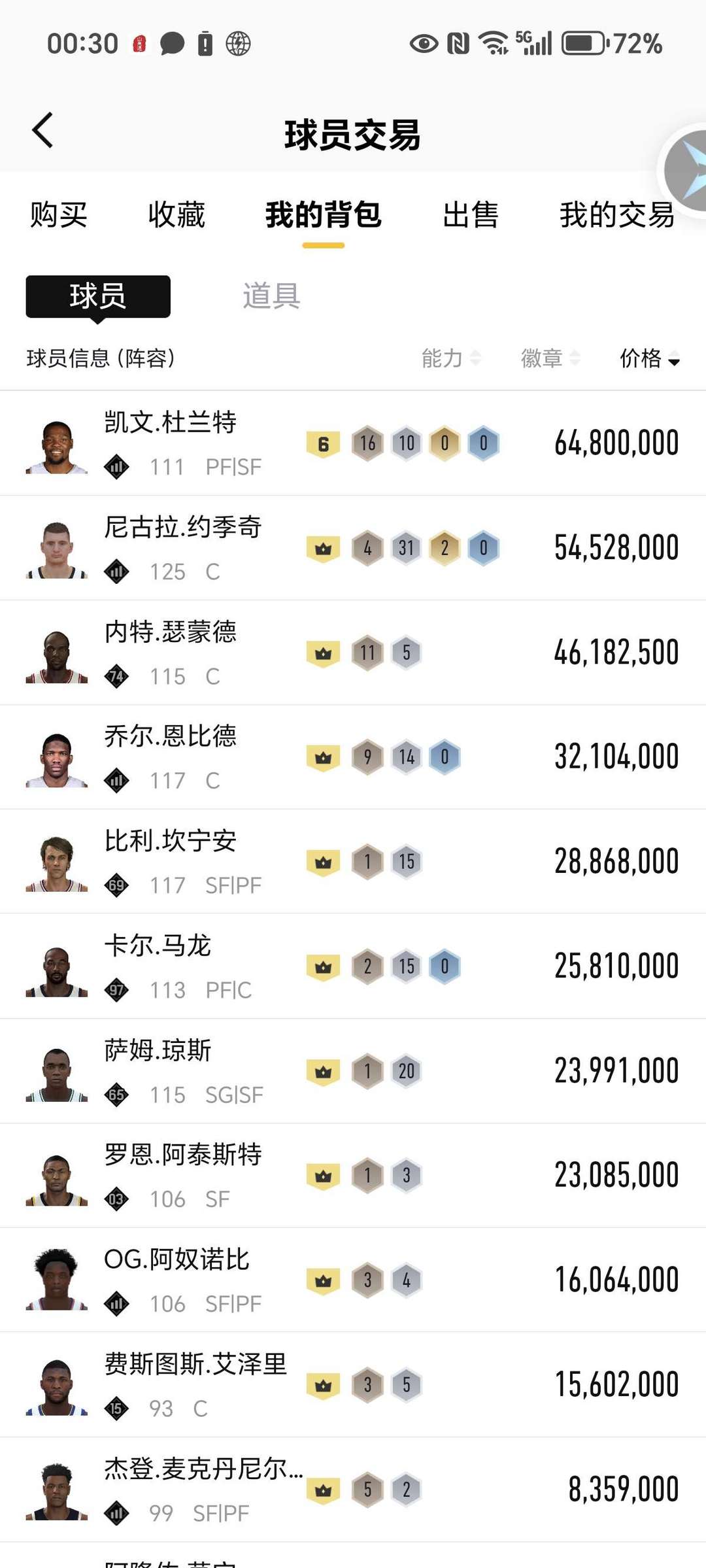This screenshot has width=706, height=1568.
Task: Select the 道具 sub-tab
Action: pyautogui.click(x=271, y=296)
